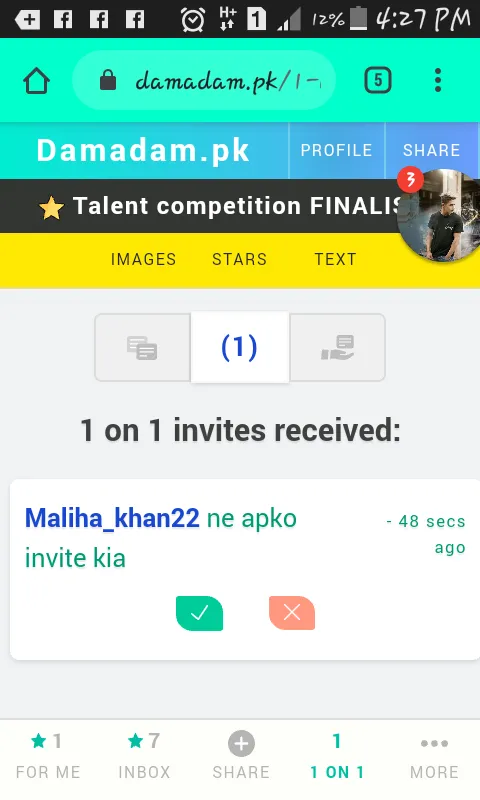Viewport: 480px width, 800px height.
Task: Open the browser tab switcher
Action: coord(377,80)
